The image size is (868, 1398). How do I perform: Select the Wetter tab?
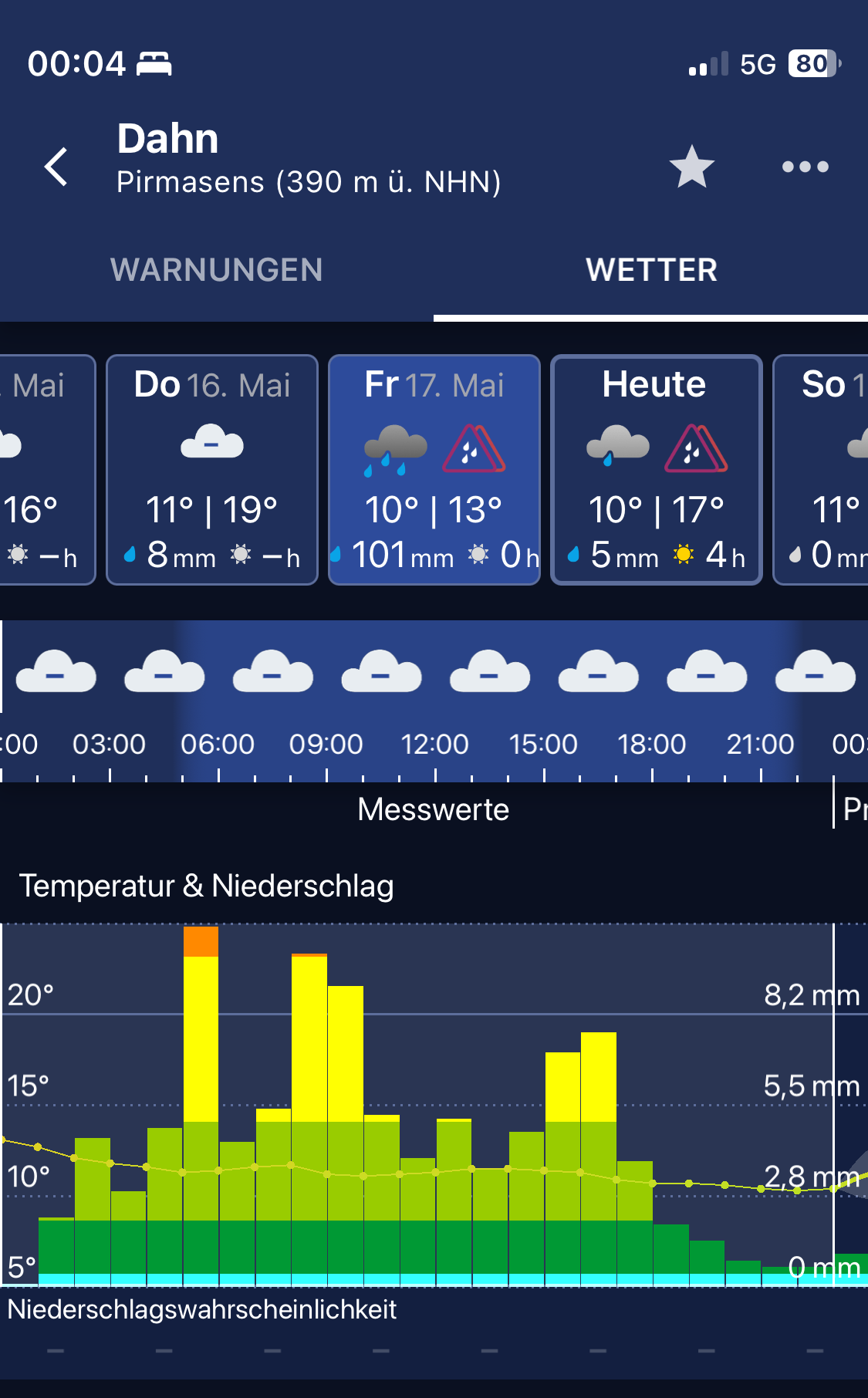click(651, 270)
